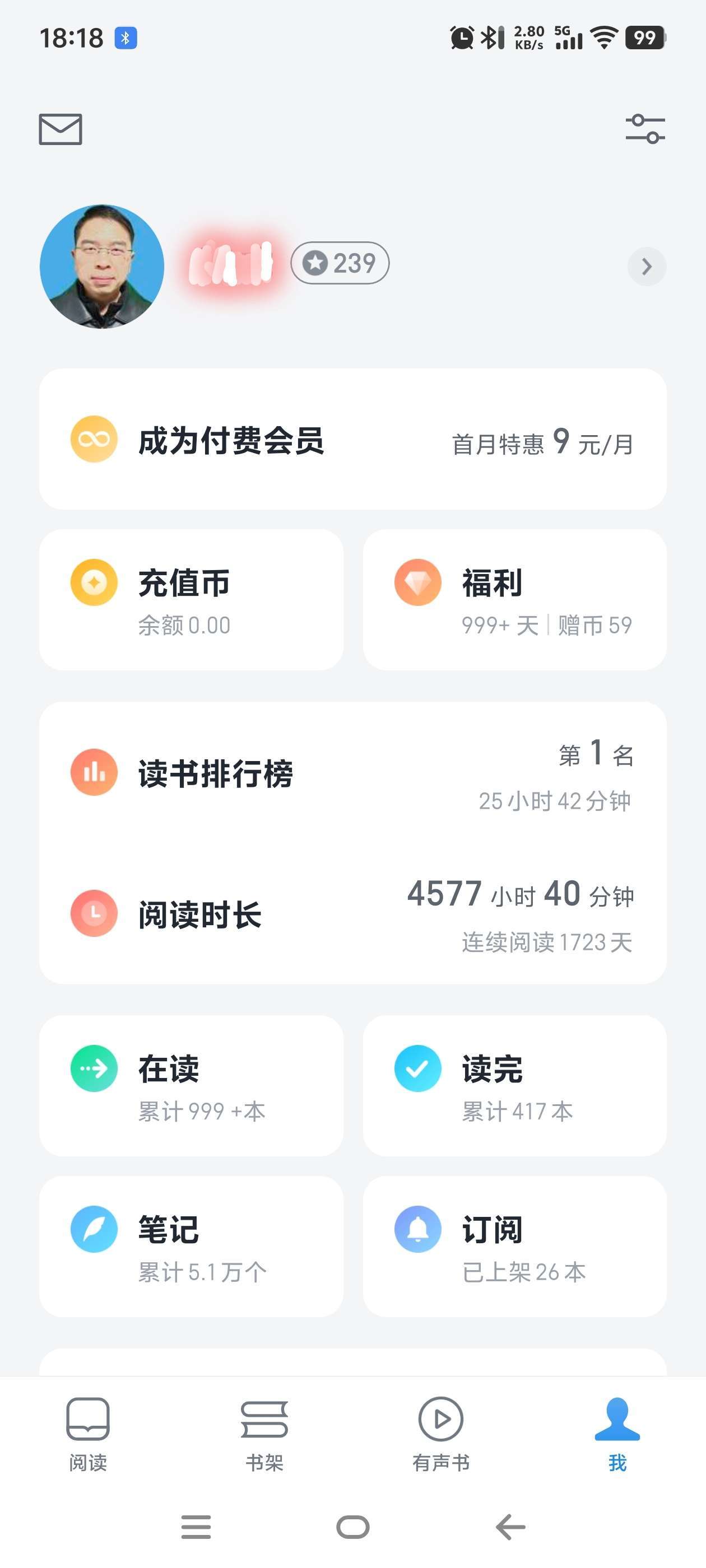The width and height of the screenshot is (706, 1568).
Task: Tap 成为付费会员 membership banner
Action: [231, 442]
